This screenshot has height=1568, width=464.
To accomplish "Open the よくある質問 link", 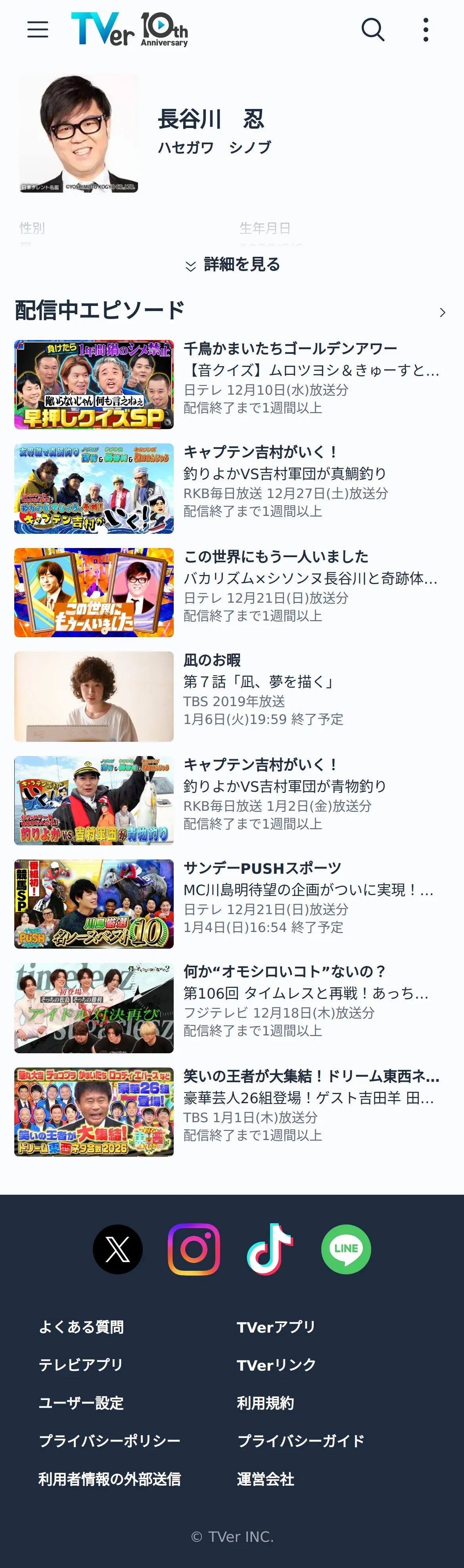I will [81, 1327].
